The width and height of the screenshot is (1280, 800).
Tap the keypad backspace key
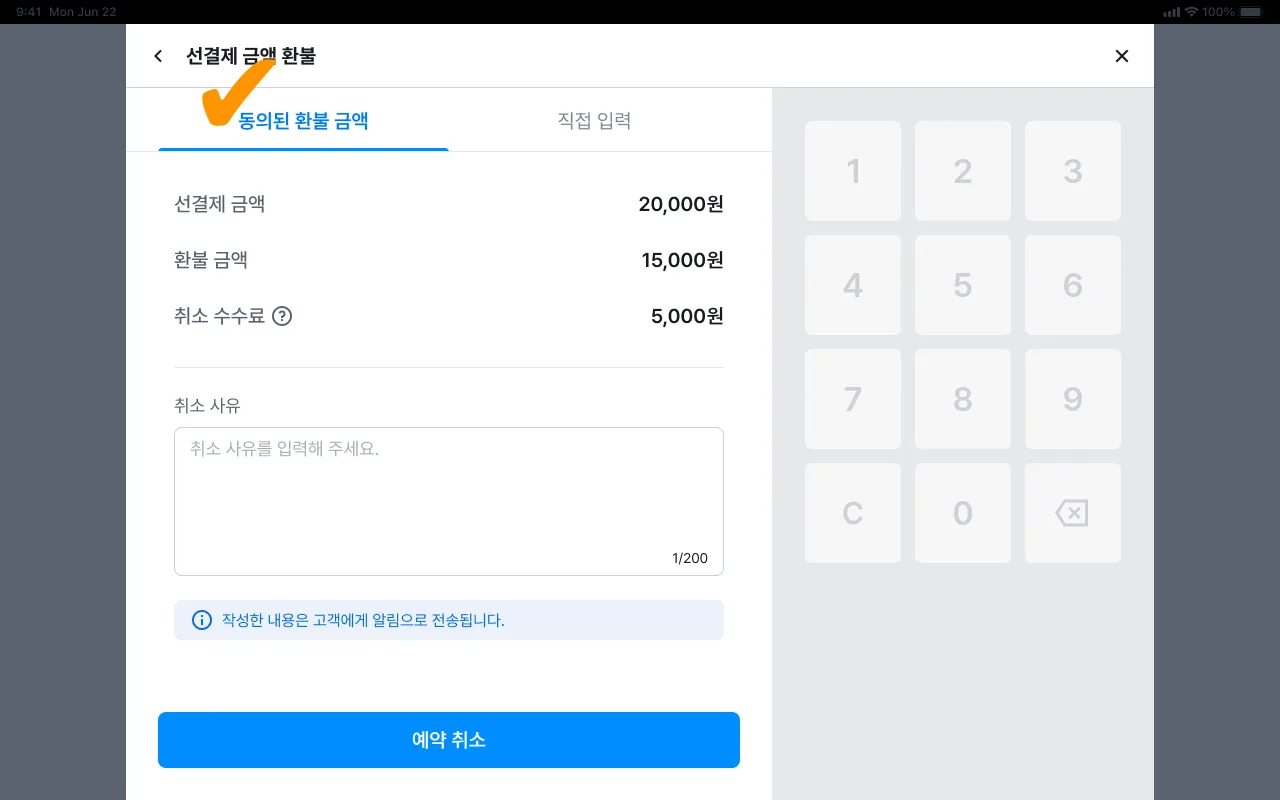click(x=1072, y=513)
